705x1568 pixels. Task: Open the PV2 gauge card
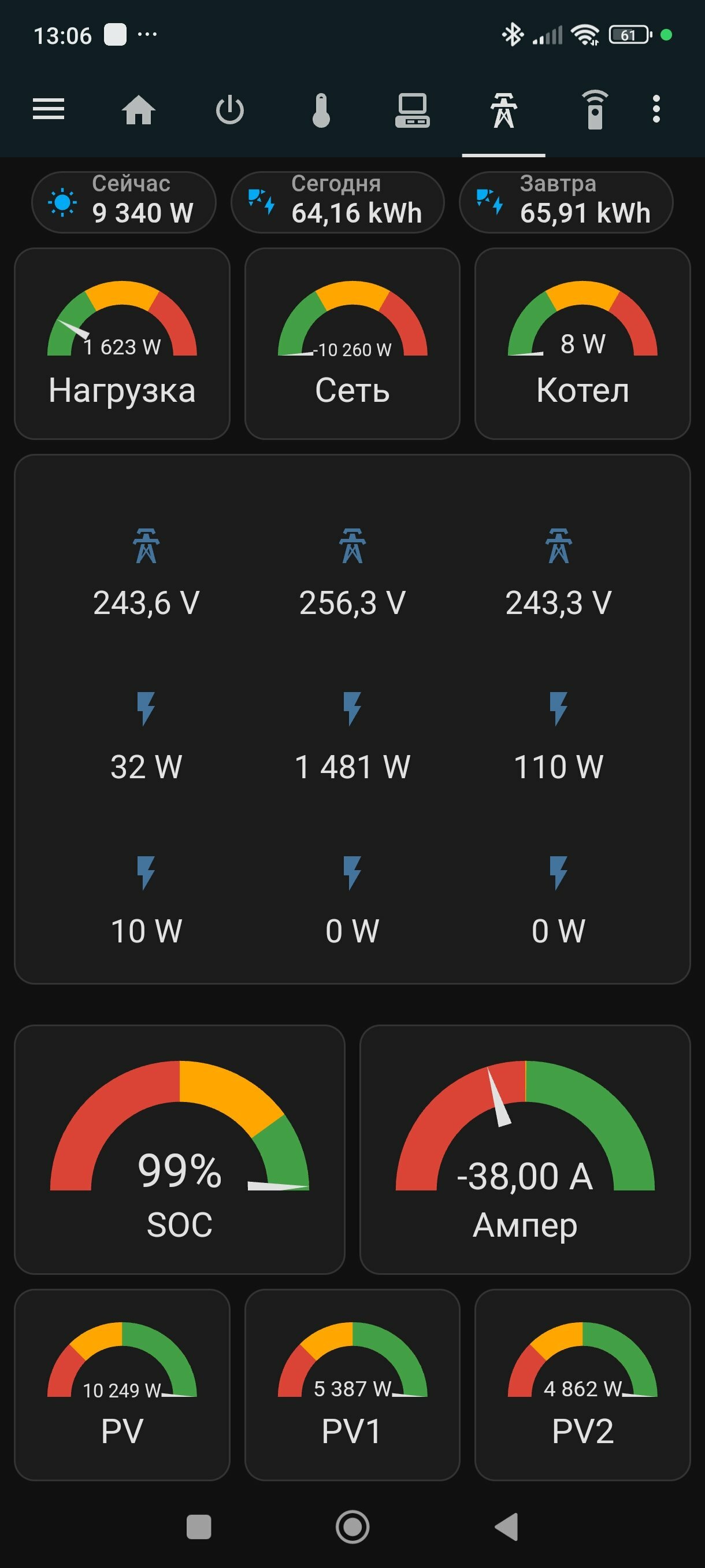pos(582,1385)
